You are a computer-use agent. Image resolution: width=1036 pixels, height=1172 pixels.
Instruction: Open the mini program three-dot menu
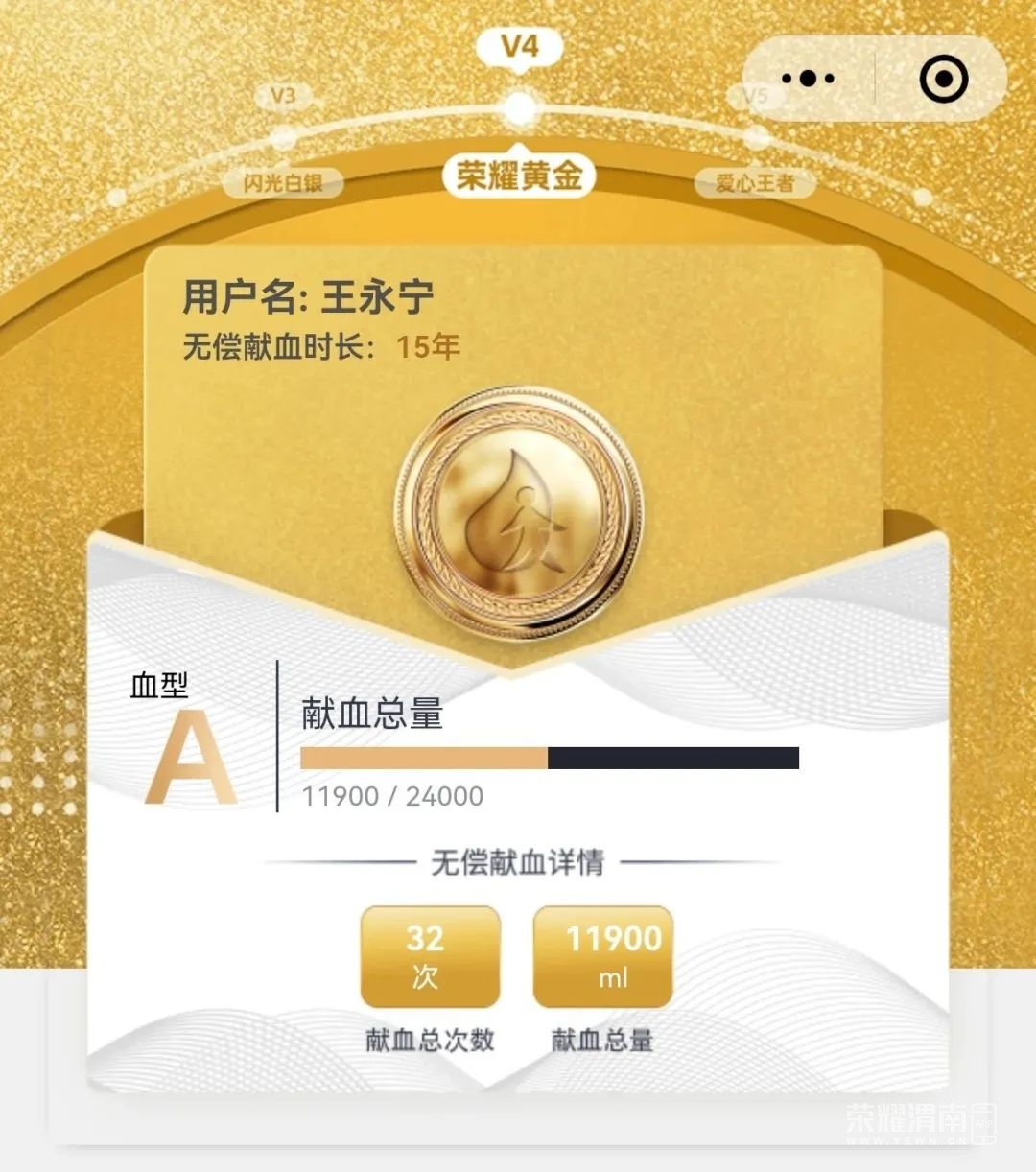click(x=808, y=79)
